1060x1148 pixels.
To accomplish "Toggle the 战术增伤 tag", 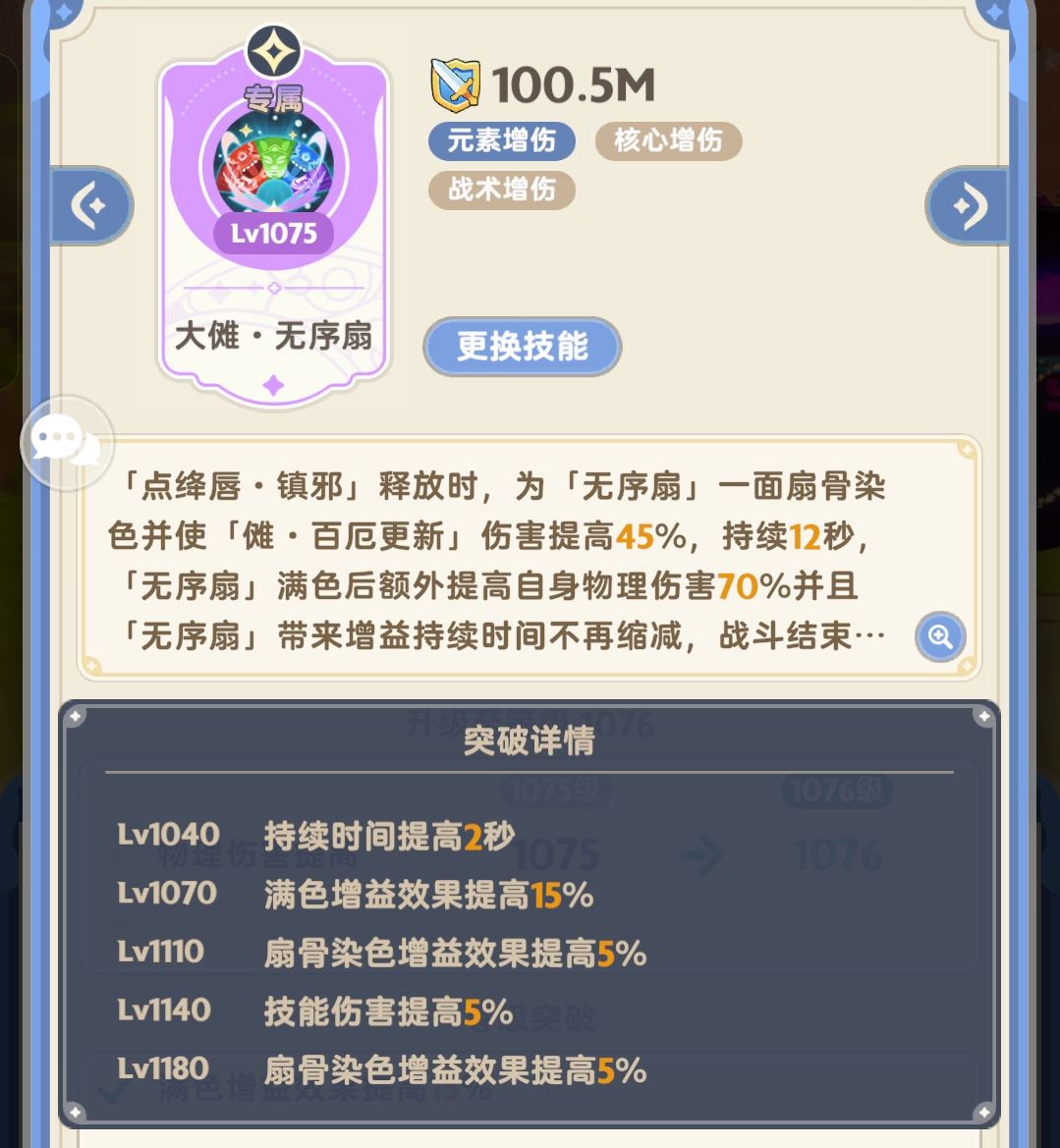I will pyautogui.click(x=503, y=191).
